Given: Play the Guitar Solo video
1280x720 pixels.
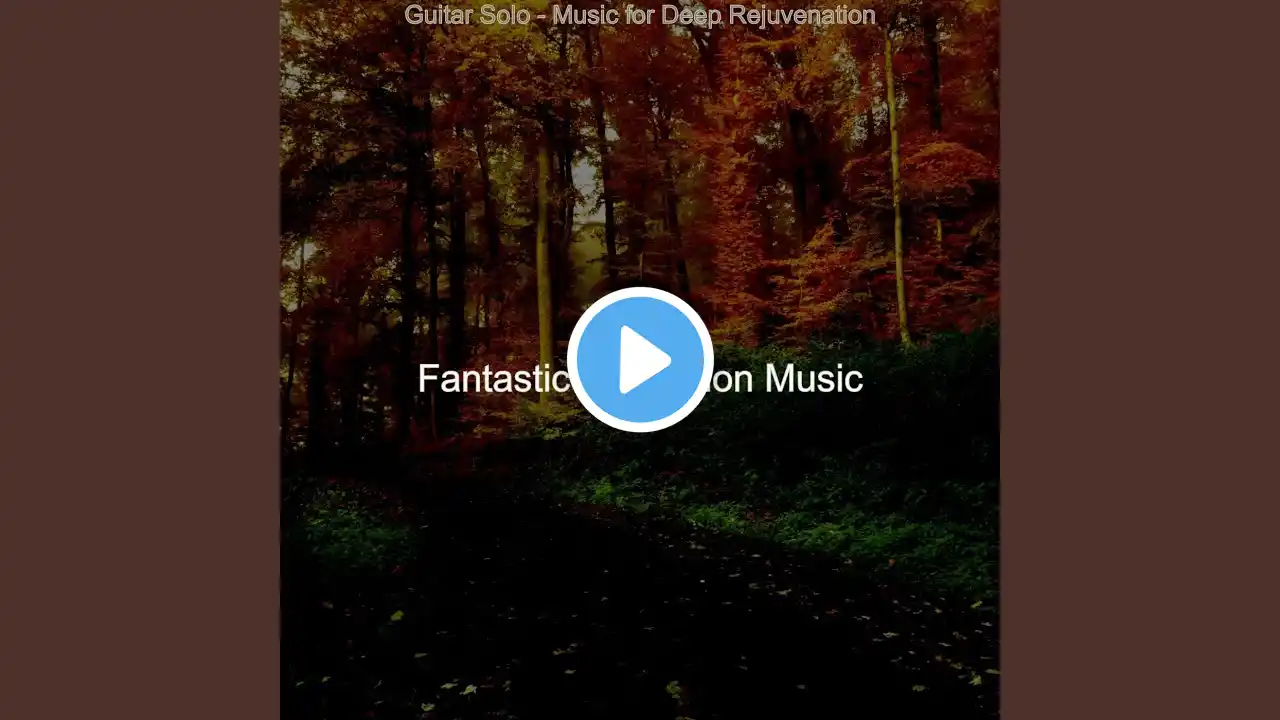Looking at the screenshot, I should (640, 360).
